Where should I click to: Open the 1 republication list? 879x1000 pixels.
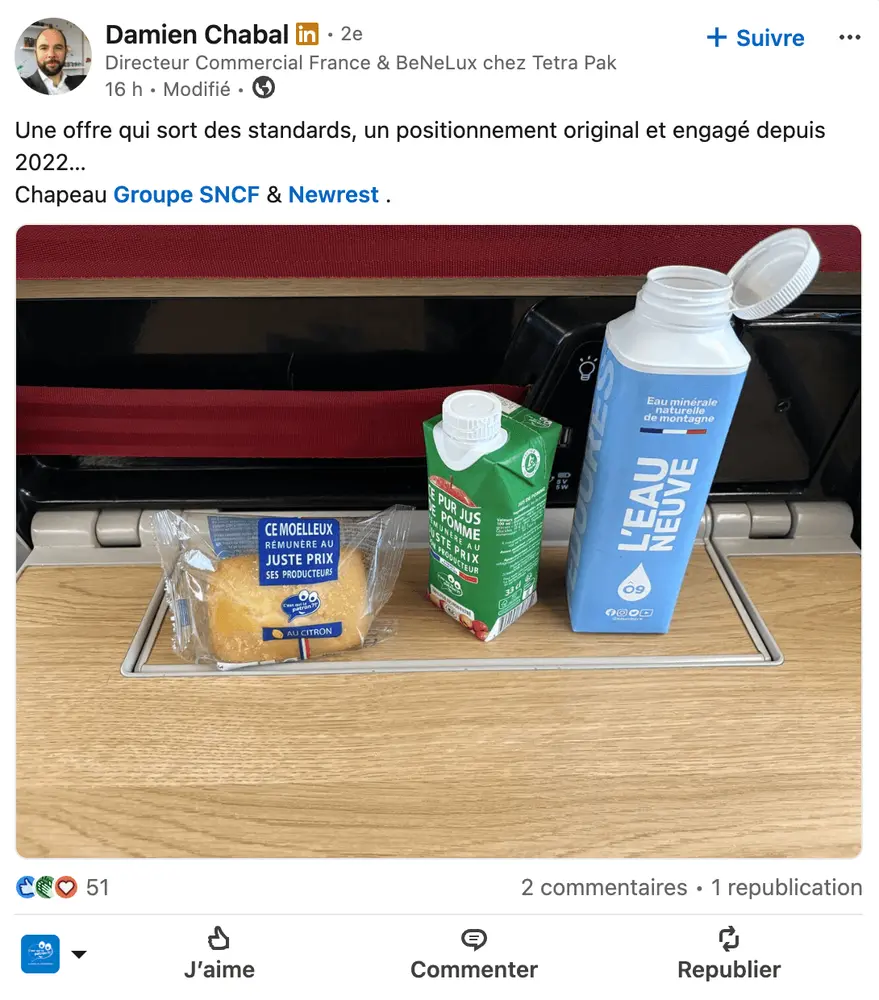[787, 887]
